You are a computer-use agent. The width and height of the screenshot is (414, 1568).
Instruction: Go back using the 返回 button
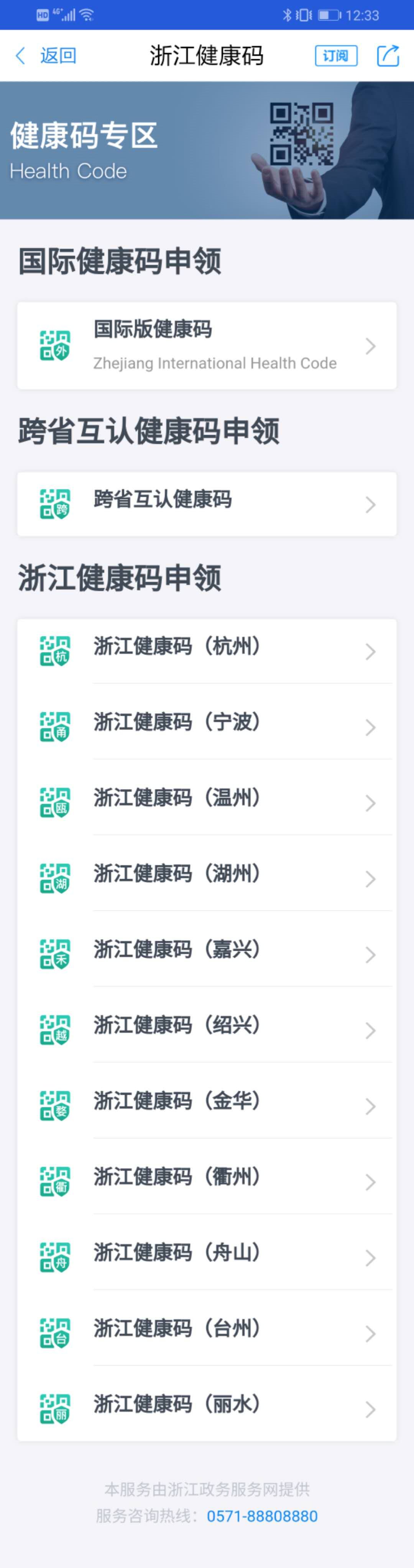point(46,56)
